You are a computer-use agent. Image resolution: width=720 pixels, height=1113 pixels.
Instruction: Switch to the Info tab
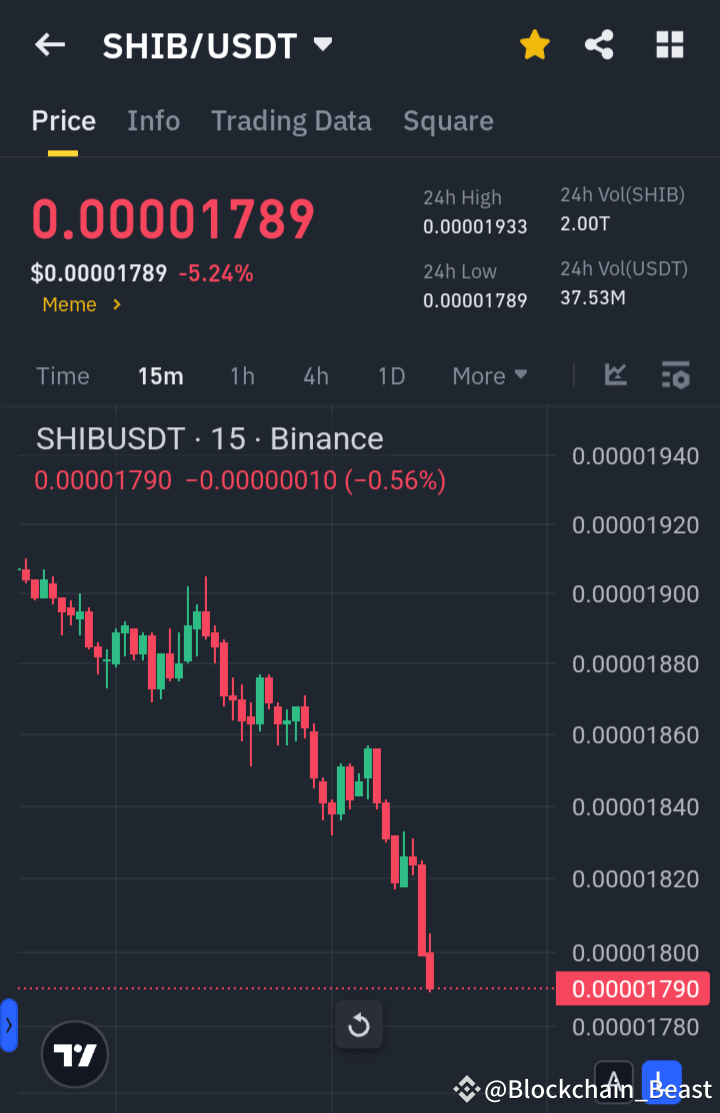(153, 120)
